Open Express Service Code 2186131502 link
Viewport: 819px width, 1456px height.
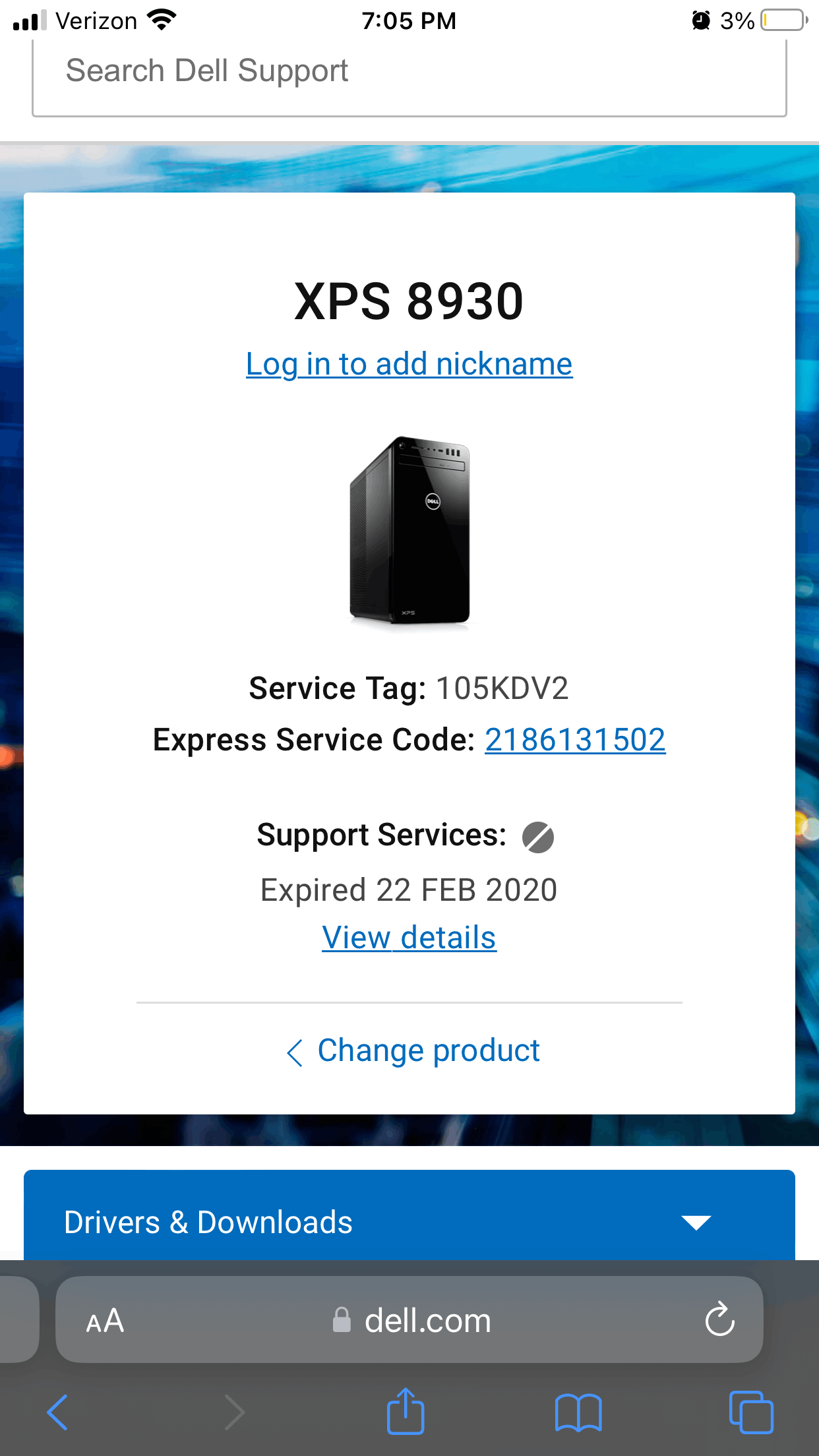(x=575, y=740)
